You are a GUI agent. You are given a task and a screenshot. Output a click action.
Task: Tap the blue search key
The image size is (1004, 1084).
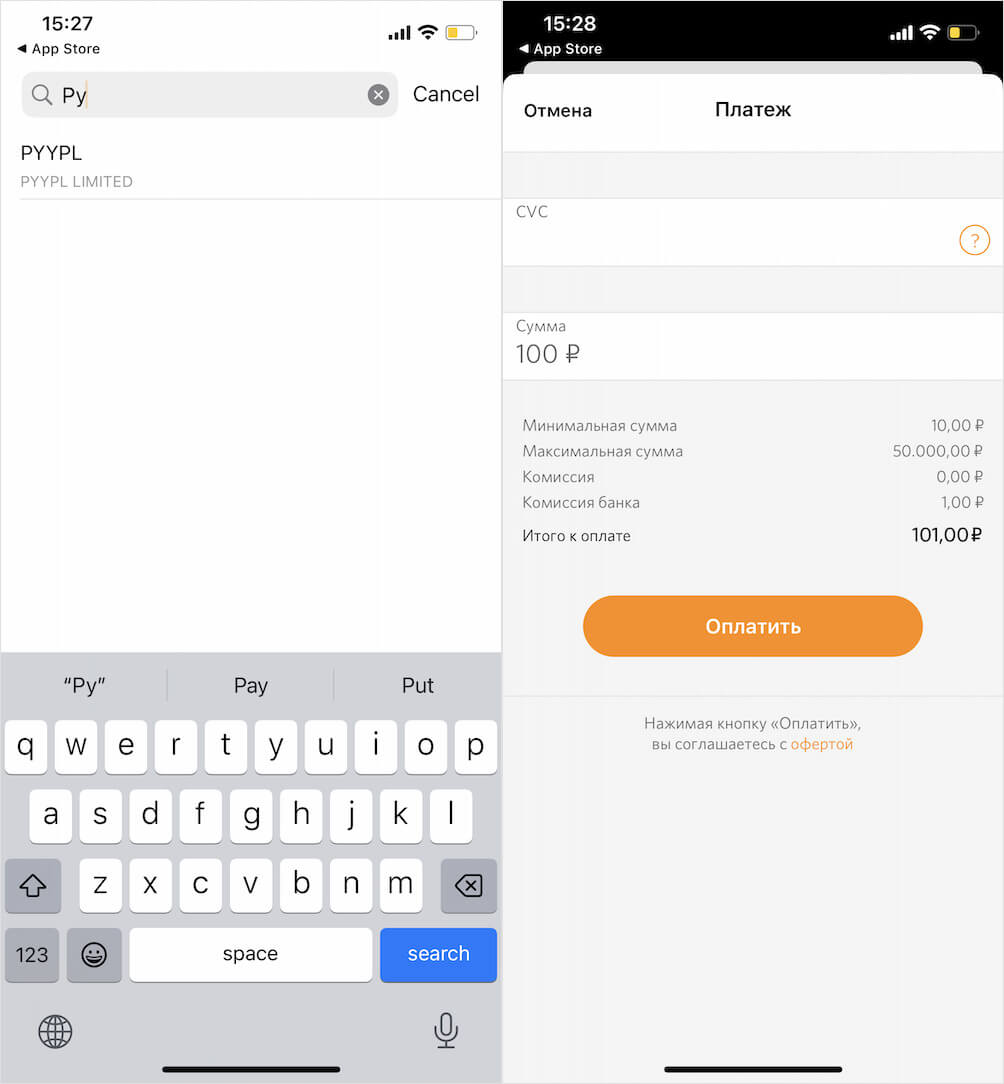(438, 954)
